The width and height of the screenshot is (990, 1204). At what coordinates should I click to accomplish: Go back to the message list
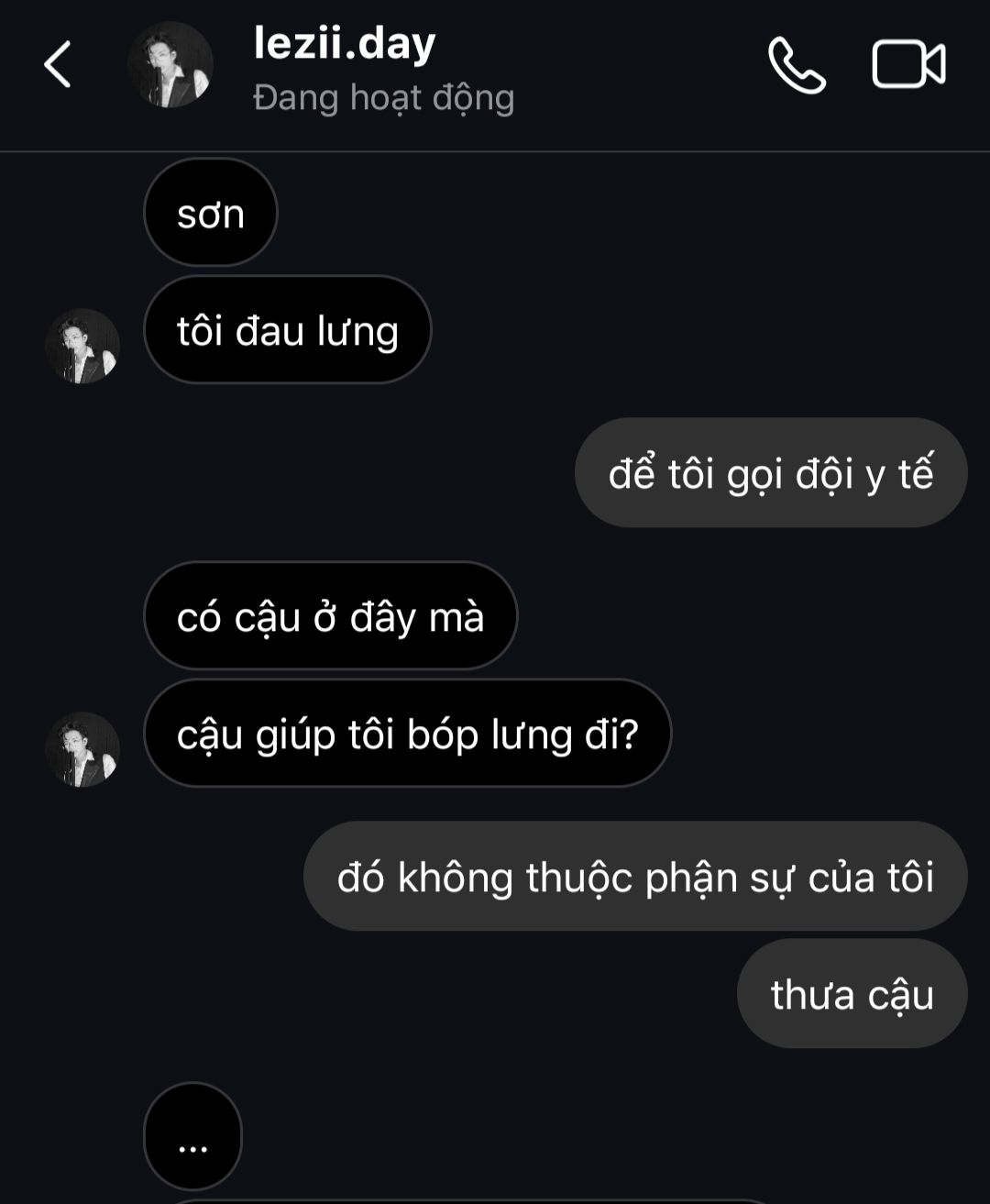click(x=58, y=65)
